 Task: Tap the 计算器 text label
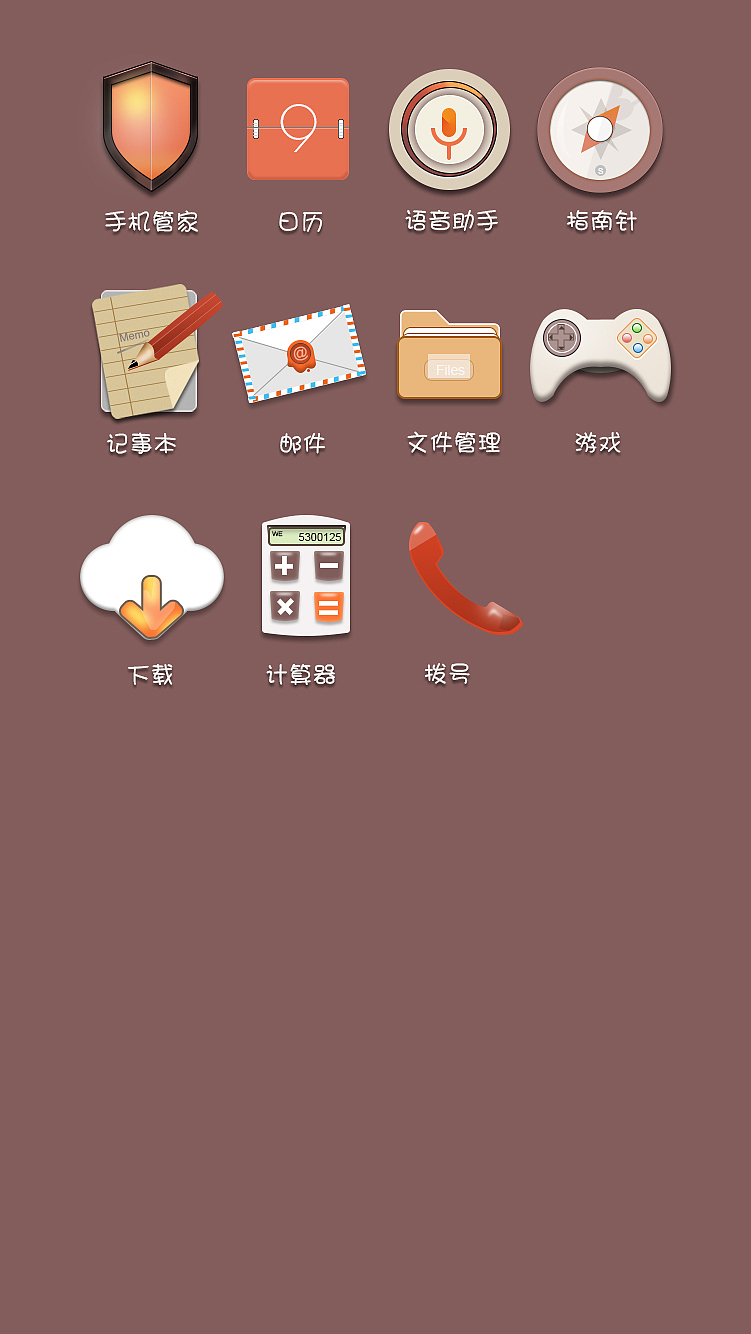coord(302,676)
